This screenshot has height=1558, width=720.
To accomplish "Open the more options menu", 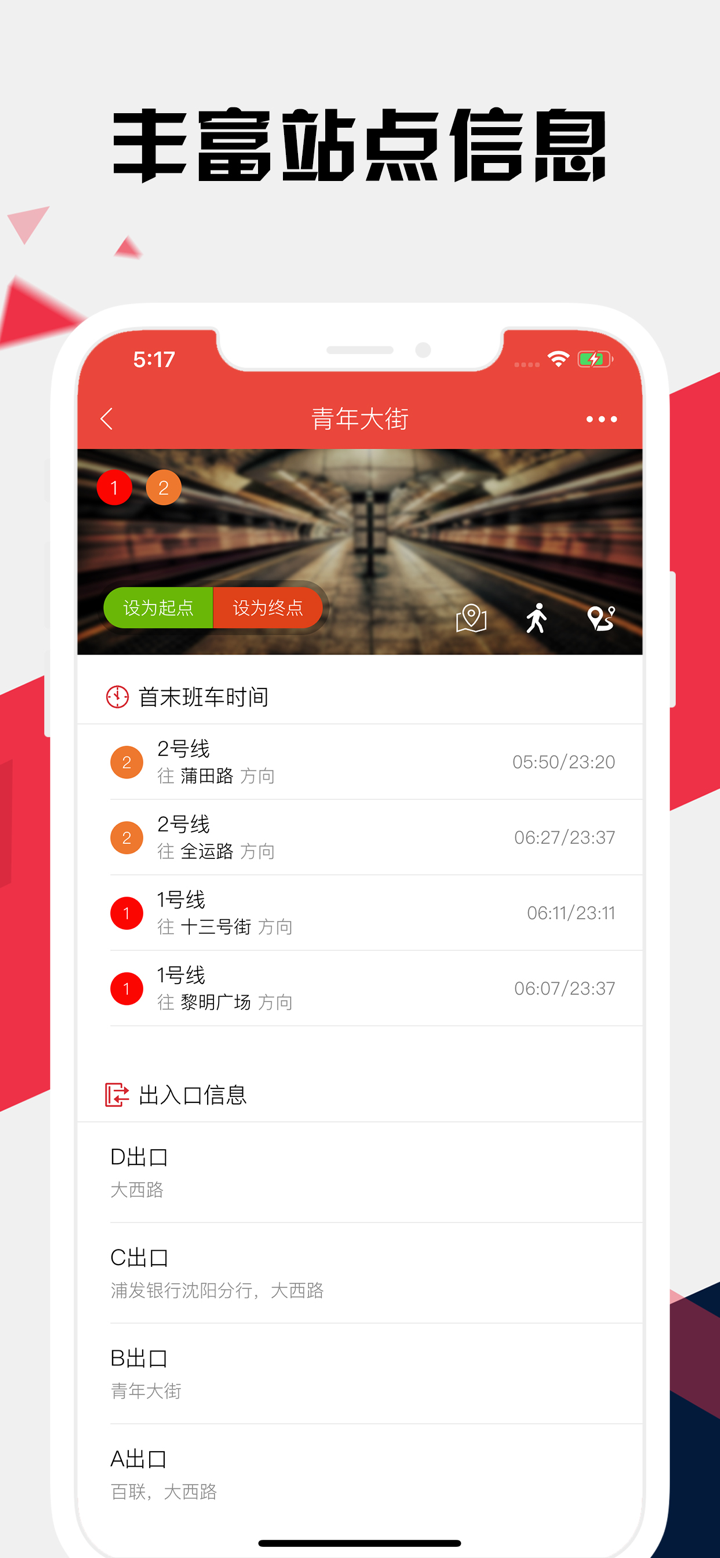I will click(x=601, y=418).
